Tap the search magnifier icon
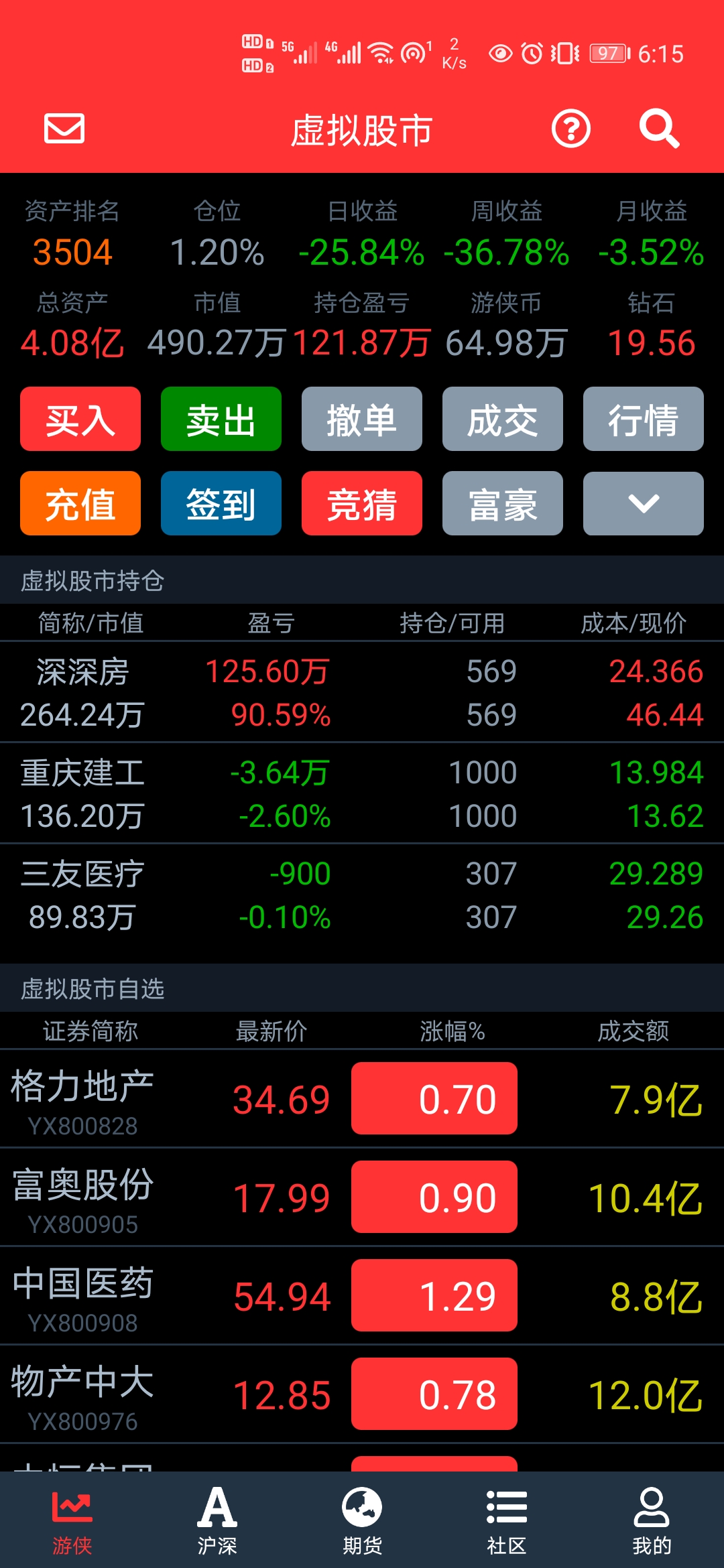The height and width of the screenshot is (1568, 724). coord(659,128)
